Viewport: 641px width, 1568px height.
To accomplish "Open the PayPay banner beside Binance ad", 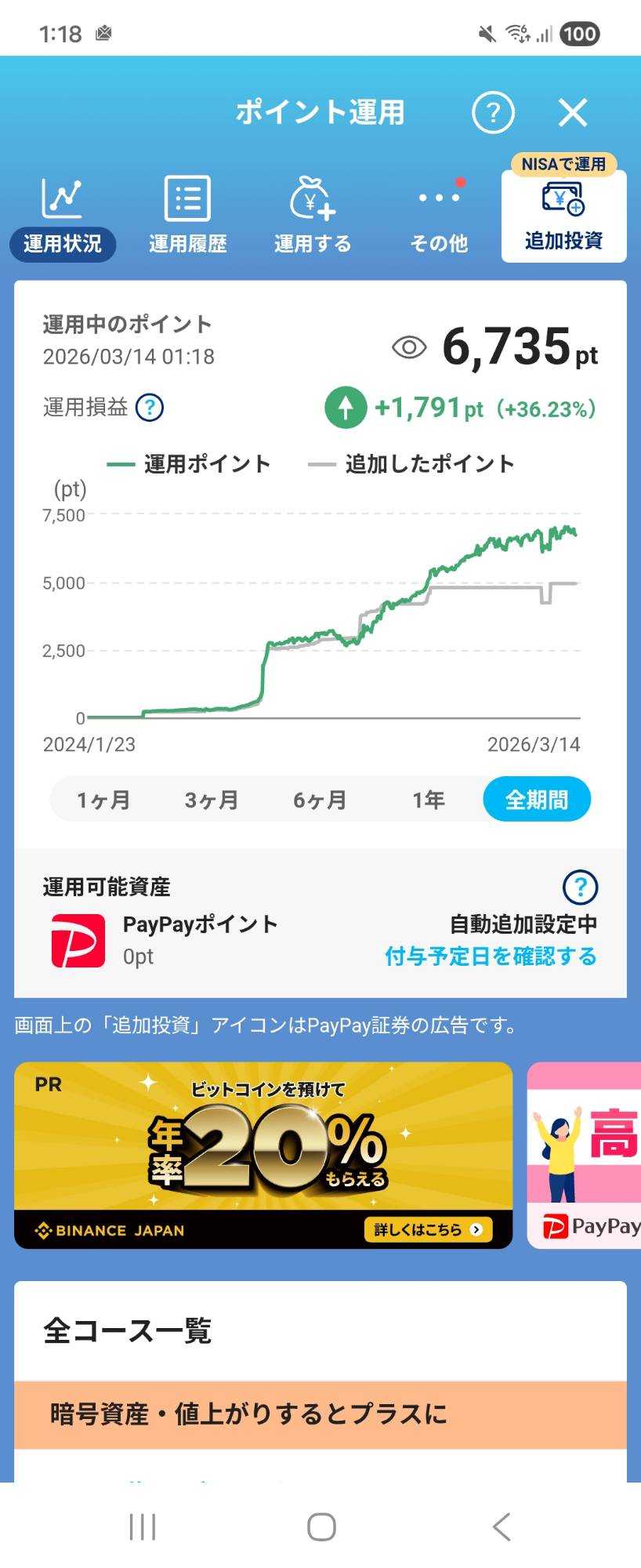I will tap(584, 1155).
